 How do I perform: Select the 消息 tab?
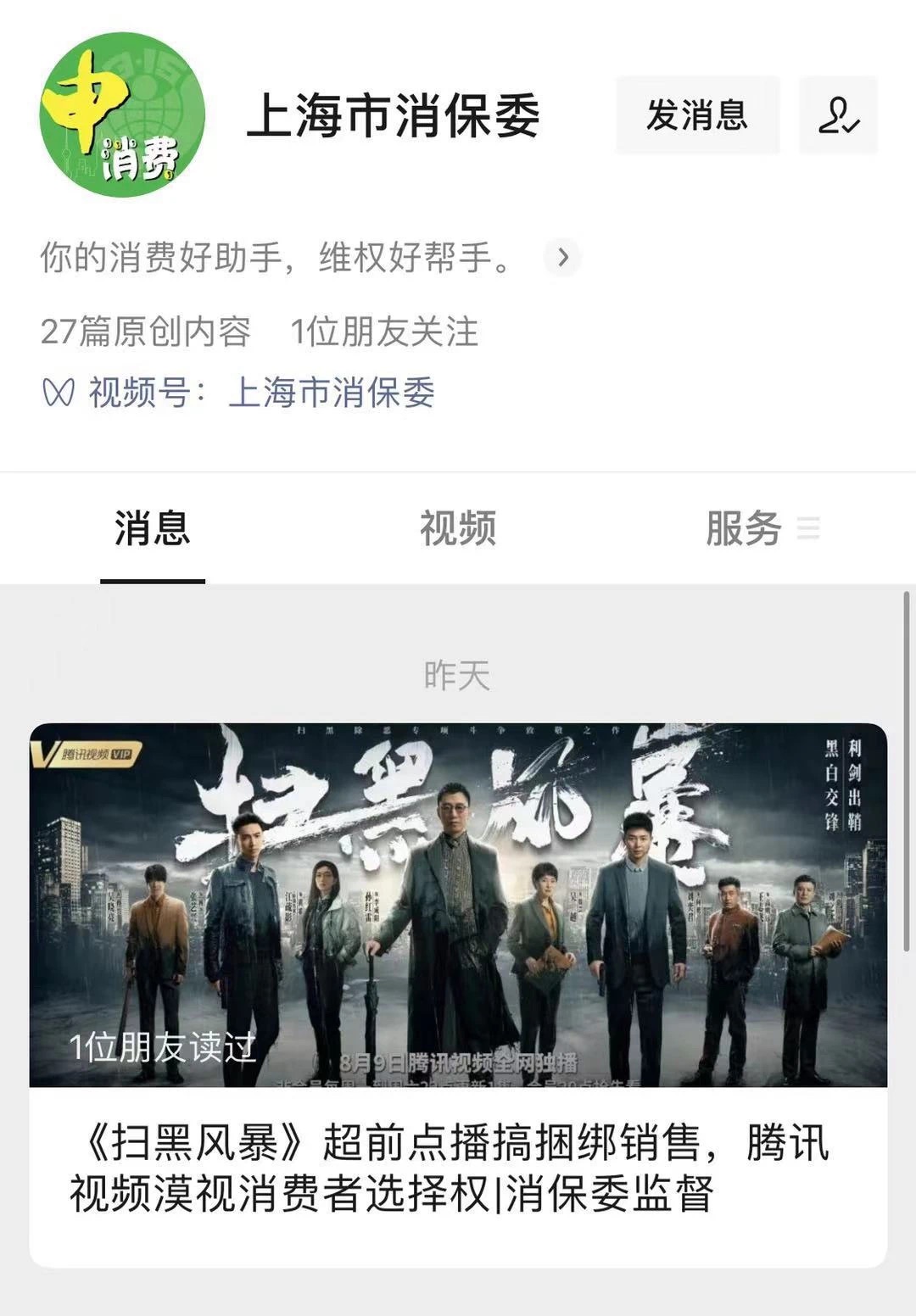pos(153,528)
